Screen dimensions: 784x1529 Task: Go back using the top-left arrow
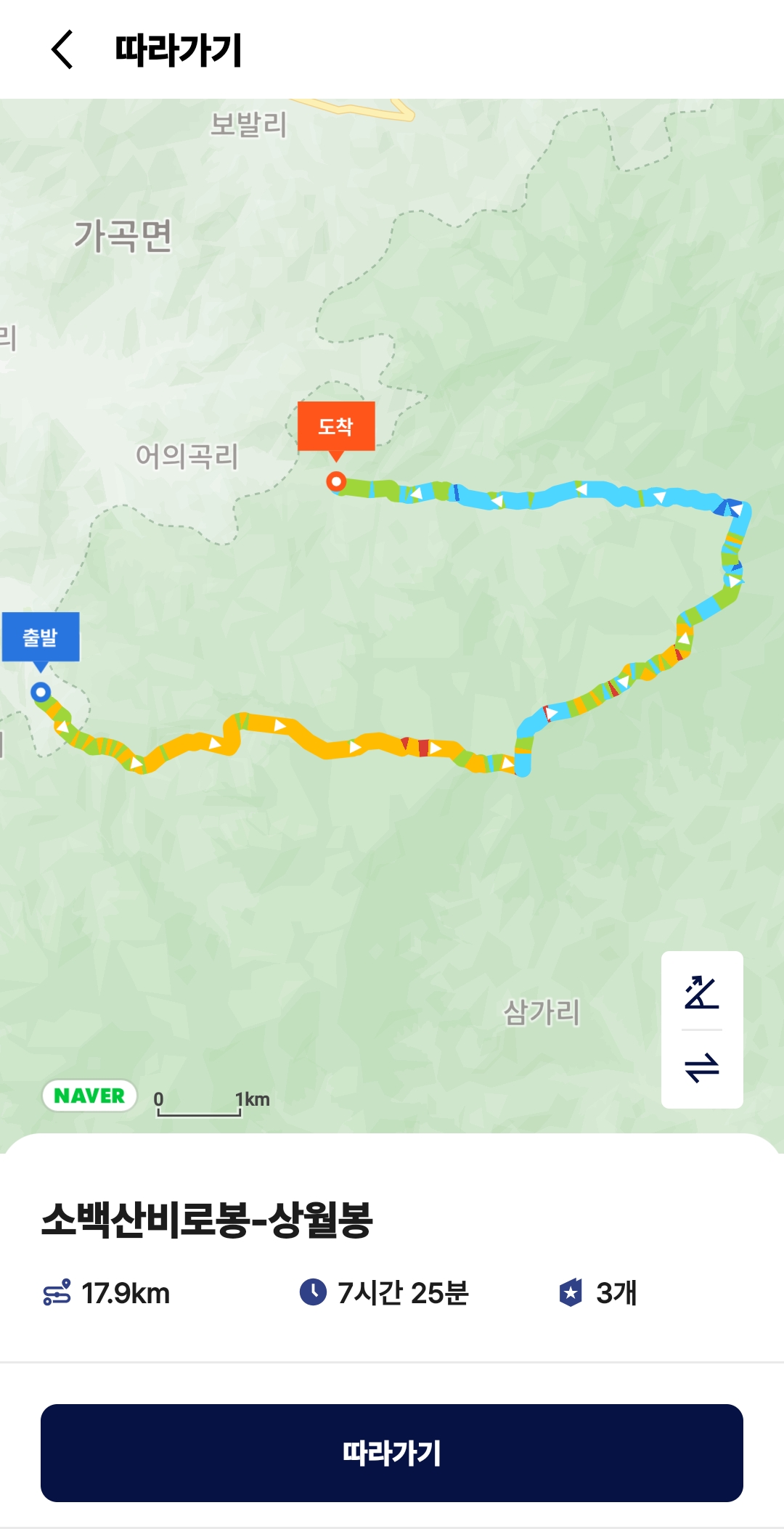[x=62, y=49]
